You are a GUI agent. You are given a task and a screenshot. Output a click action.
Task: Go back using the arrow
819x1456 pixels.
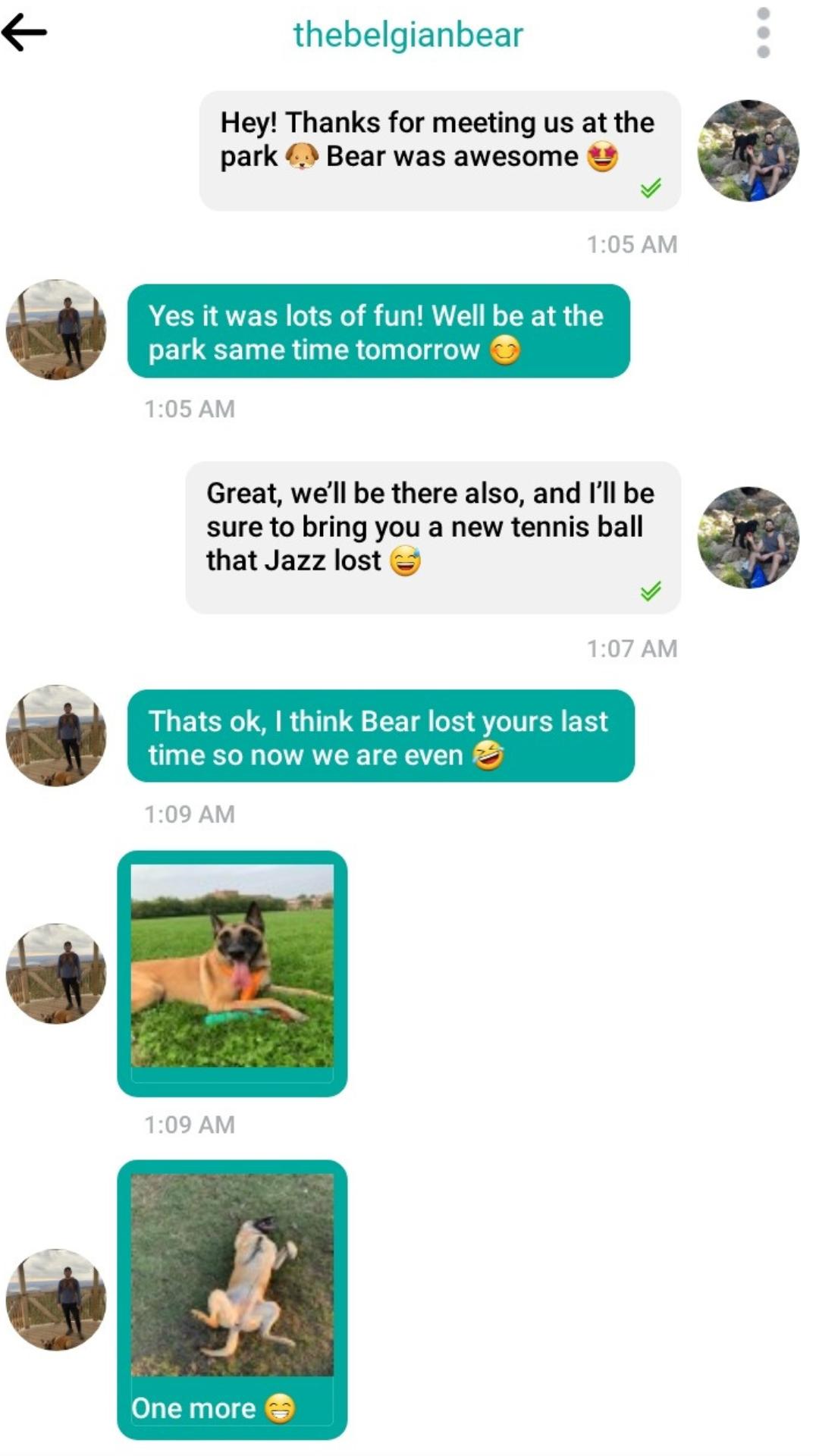tap(24, 33)
